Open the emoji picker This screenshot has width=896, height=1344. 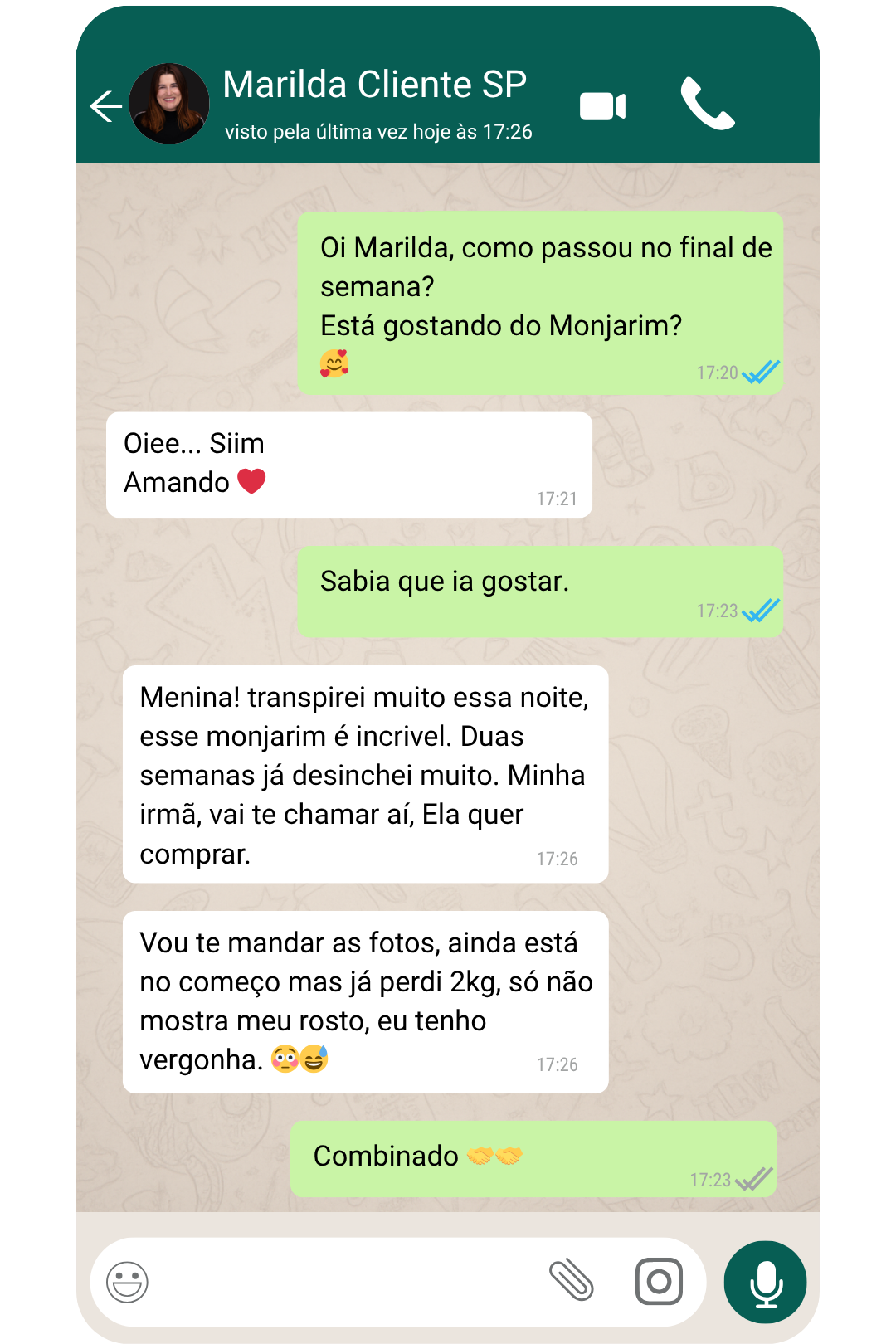(126, 1282)
